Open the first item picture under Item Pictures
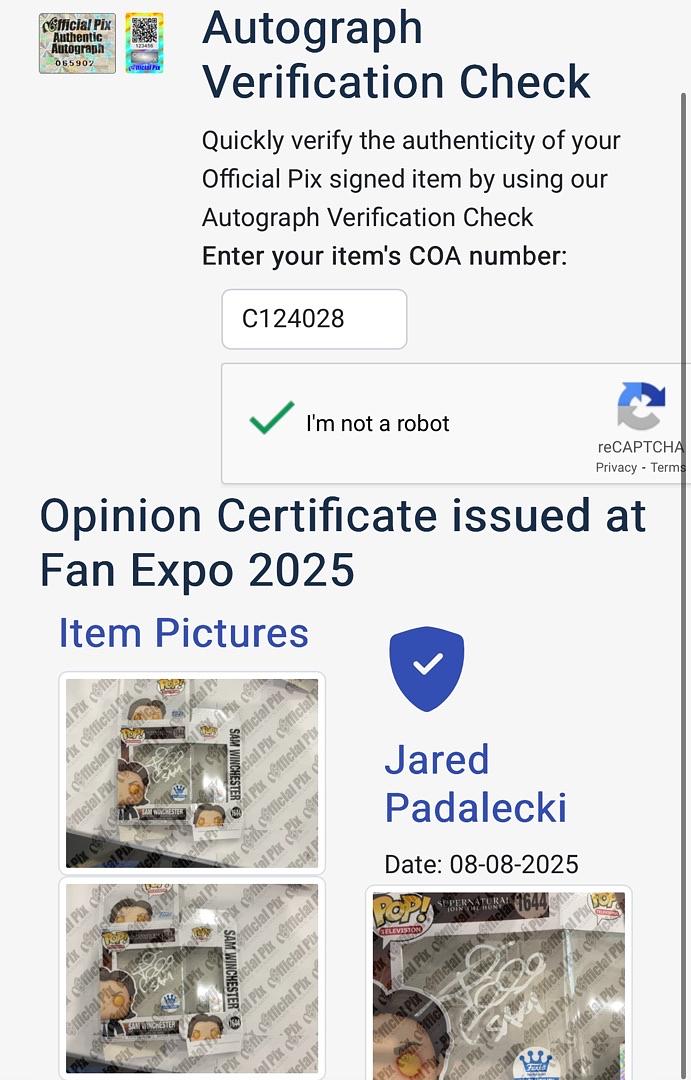 [192, 773]
